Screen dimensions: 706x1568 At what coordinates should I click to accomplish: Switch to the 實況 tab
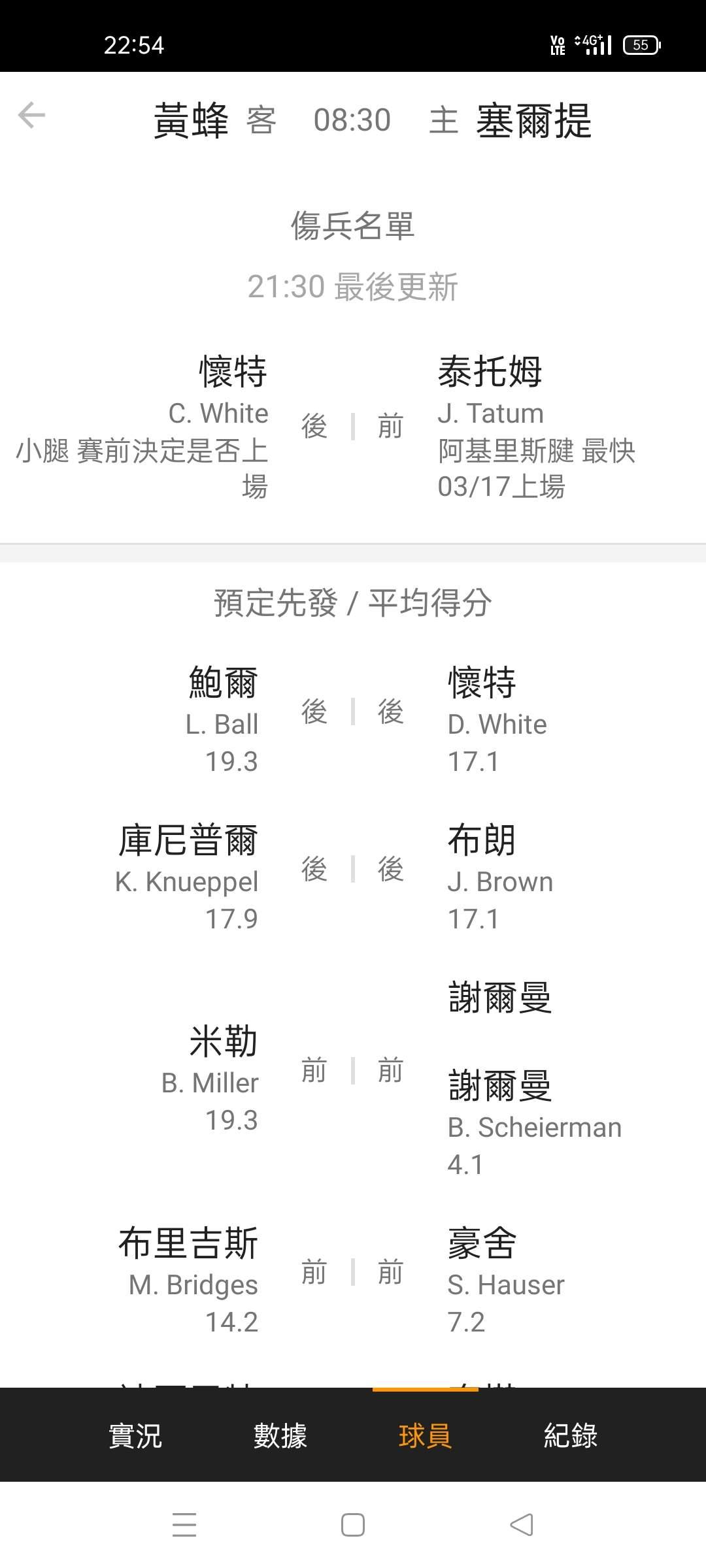click(x=135, y=1435)
